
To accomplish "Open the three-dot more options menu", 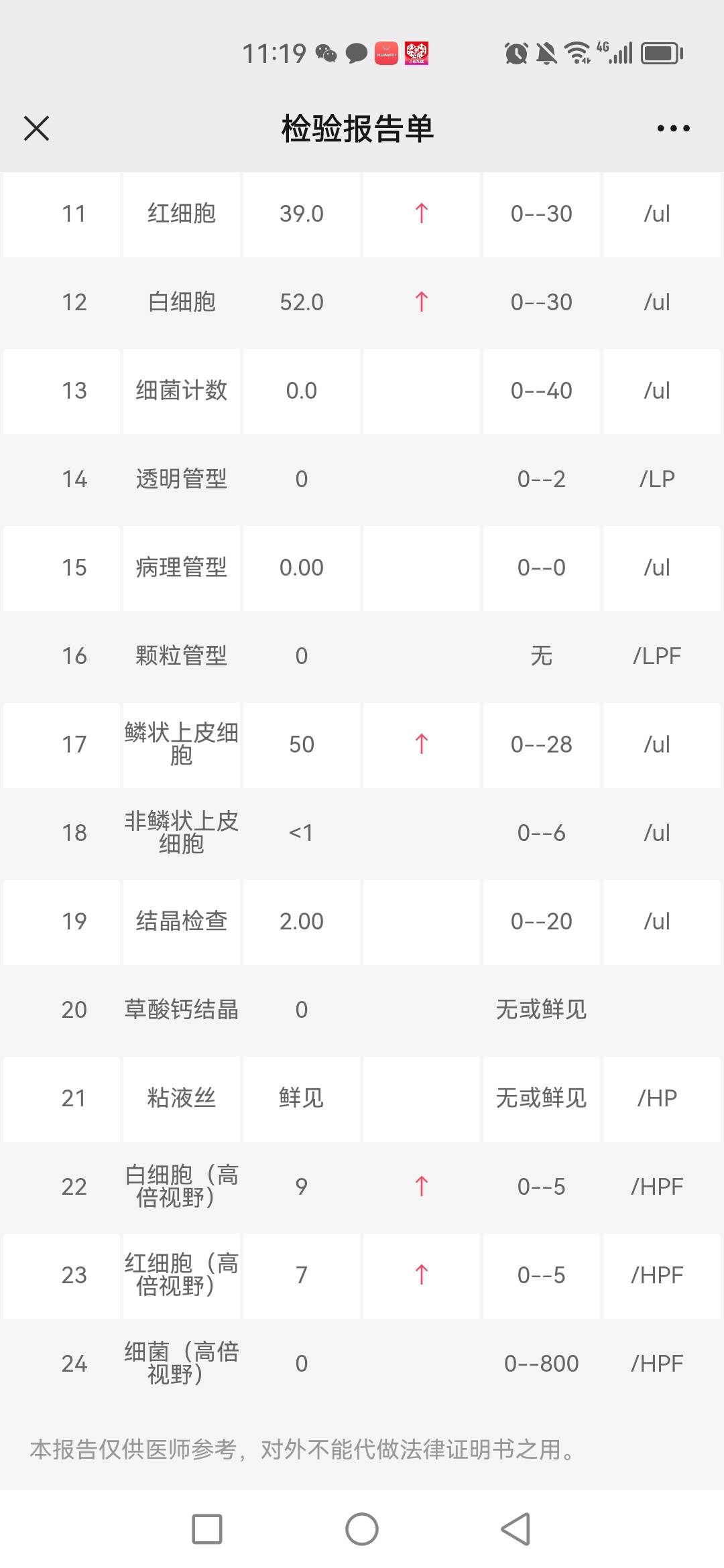I will click(x=673, y=128).
